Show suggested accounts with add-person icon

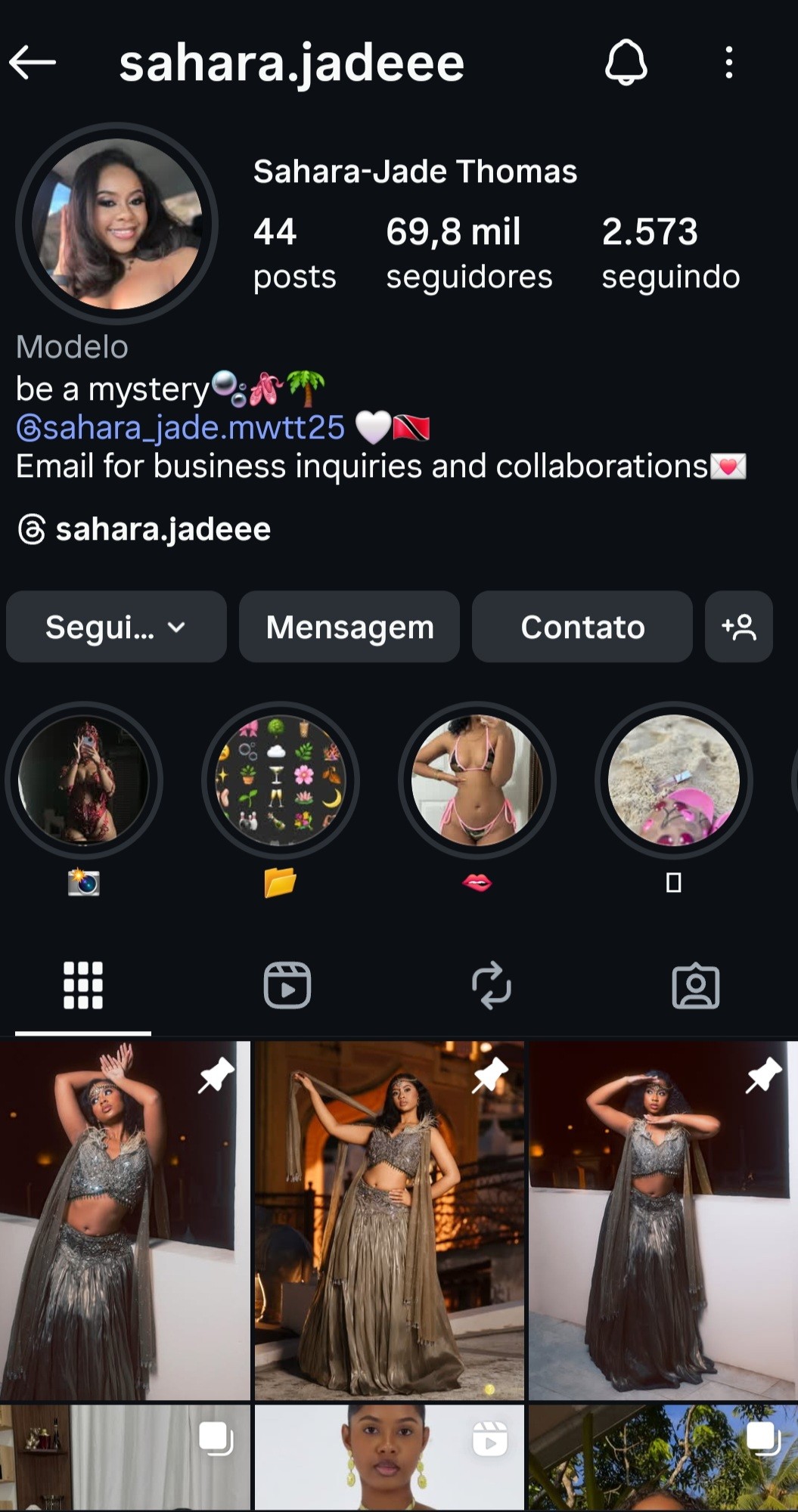point(739,627)
